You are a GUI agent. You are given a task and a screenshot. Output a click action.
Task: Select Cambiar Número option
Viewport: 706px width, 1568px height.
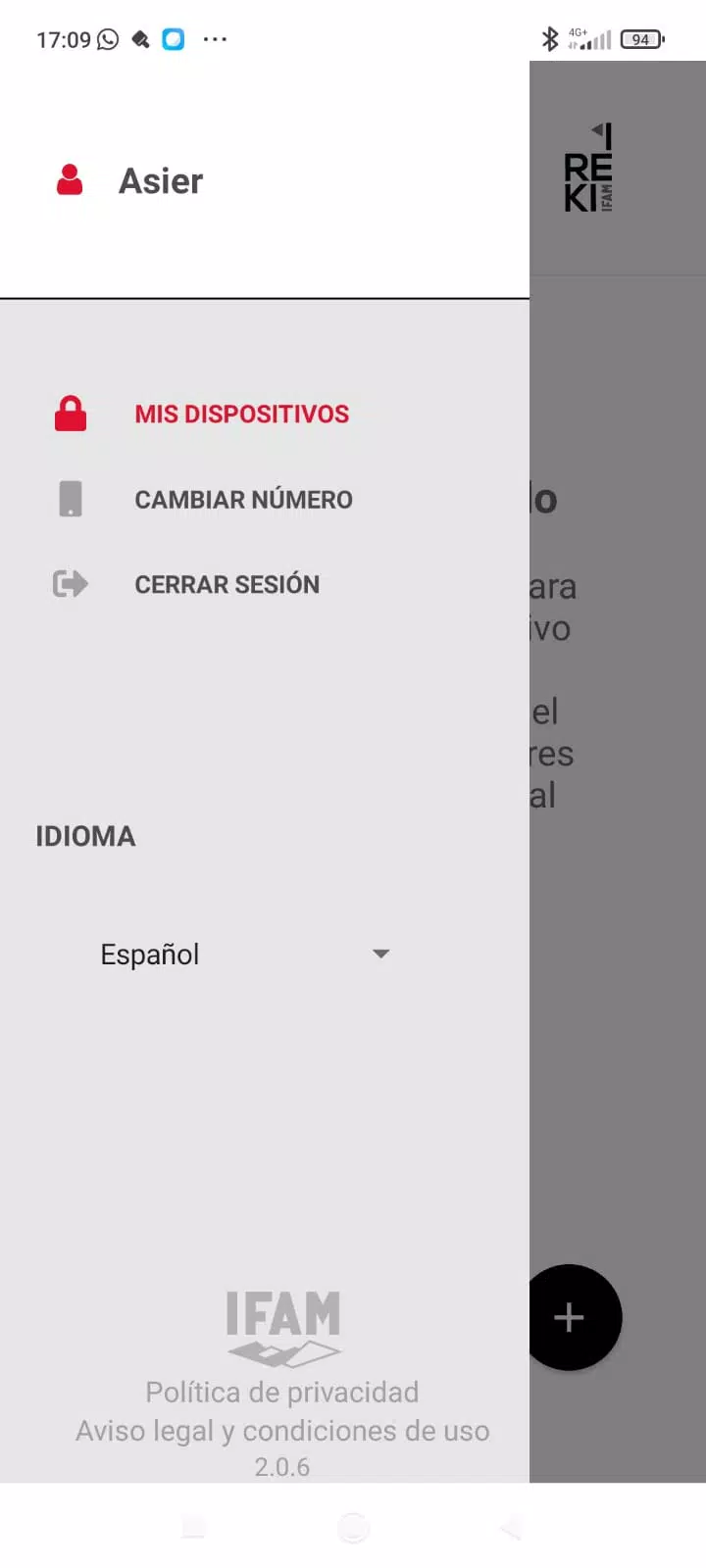click(243, 499)
